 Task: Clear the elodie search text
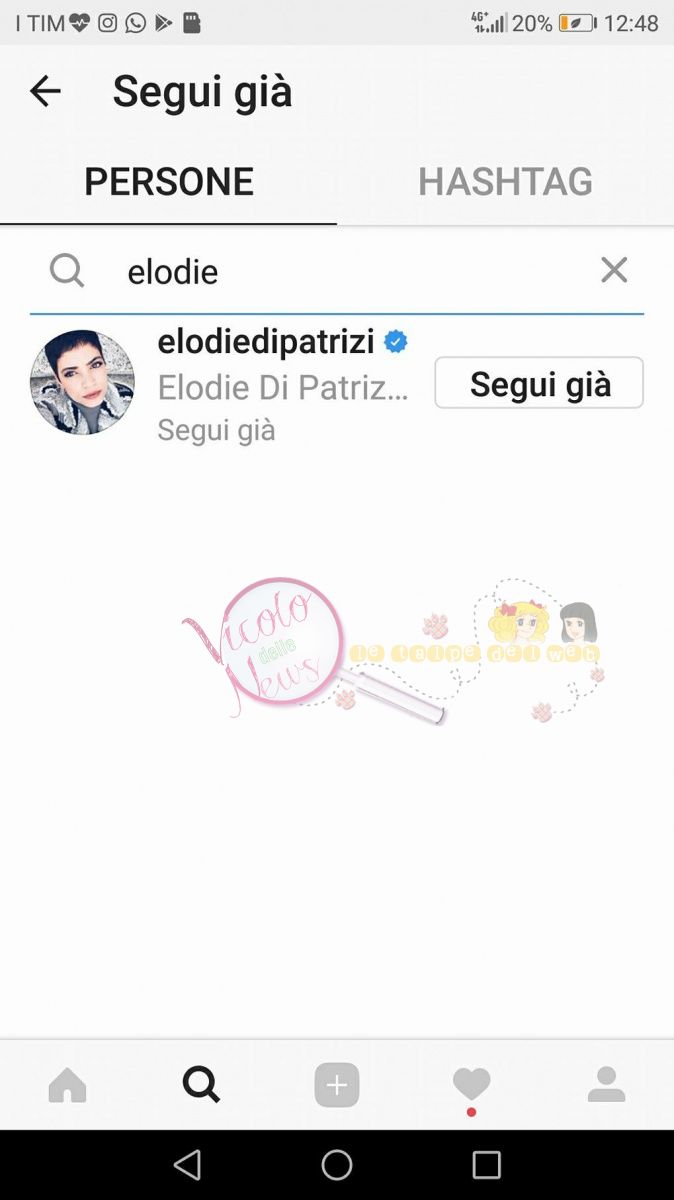(614, 270)
